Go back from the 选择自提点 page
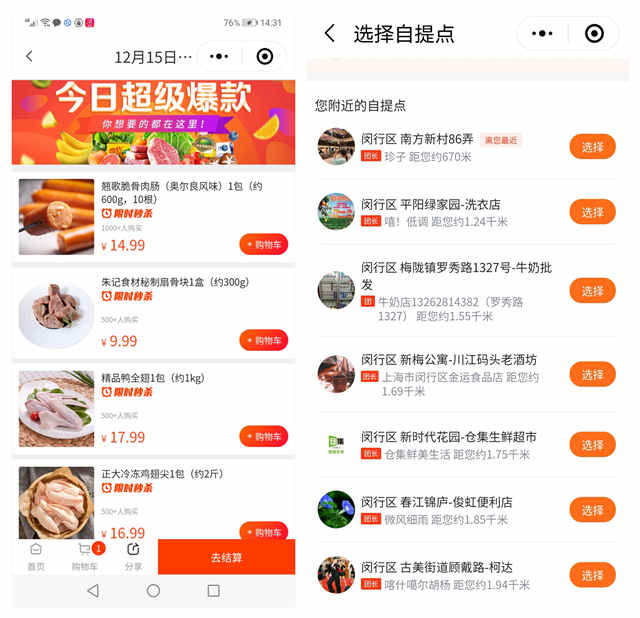Screen dimensions: 640x618 (x=330, y=33)
